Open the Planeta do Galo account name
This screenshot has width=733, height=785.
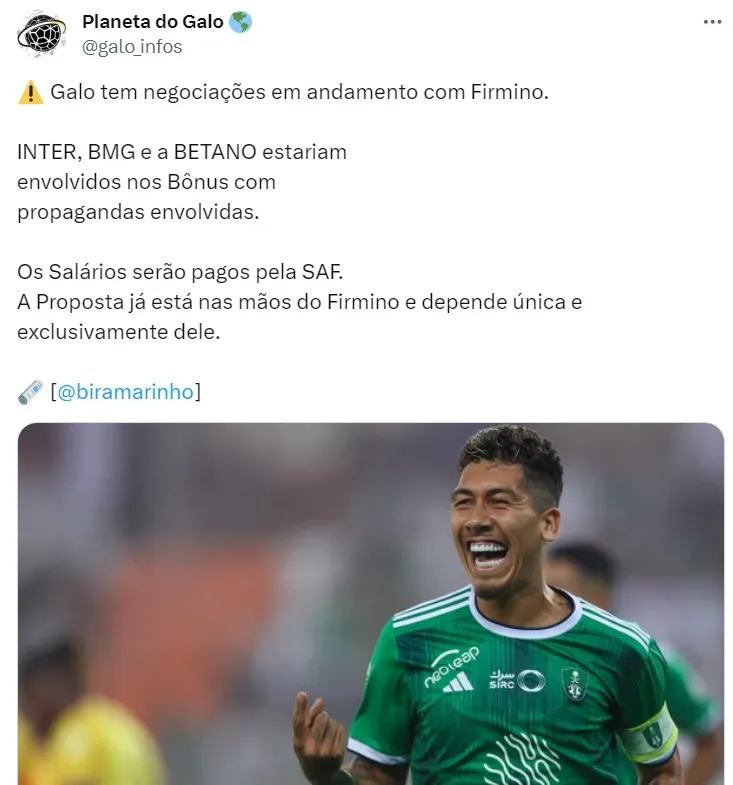pos(154,22)
